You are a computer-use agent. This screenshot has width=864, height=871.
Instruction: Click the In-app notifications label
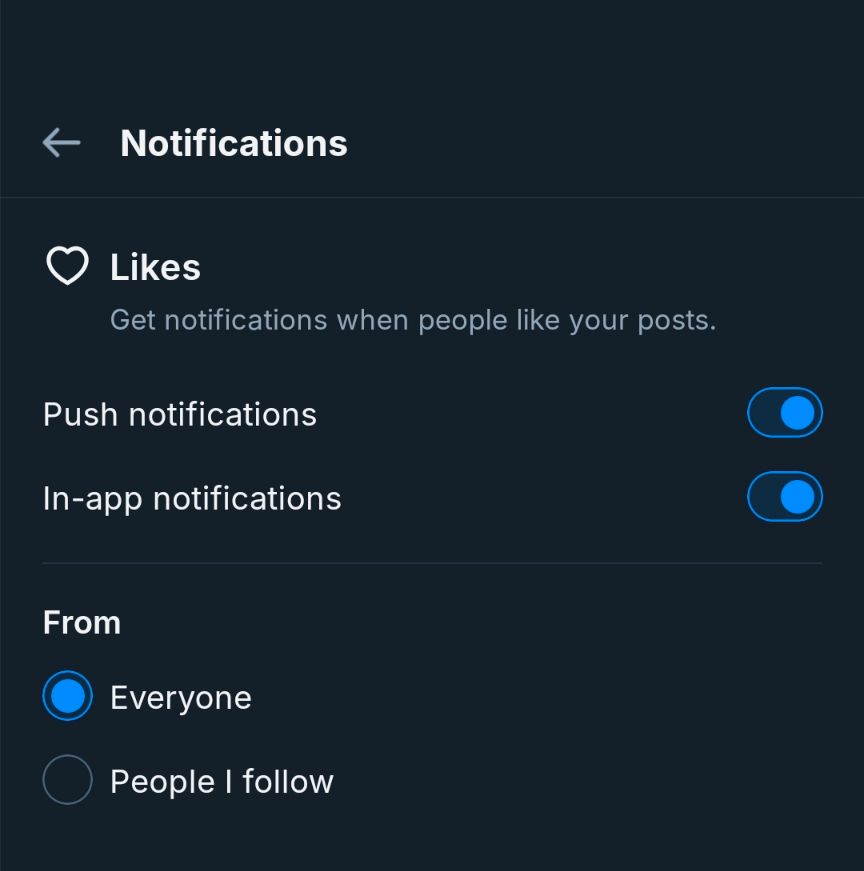pos(192,497)
